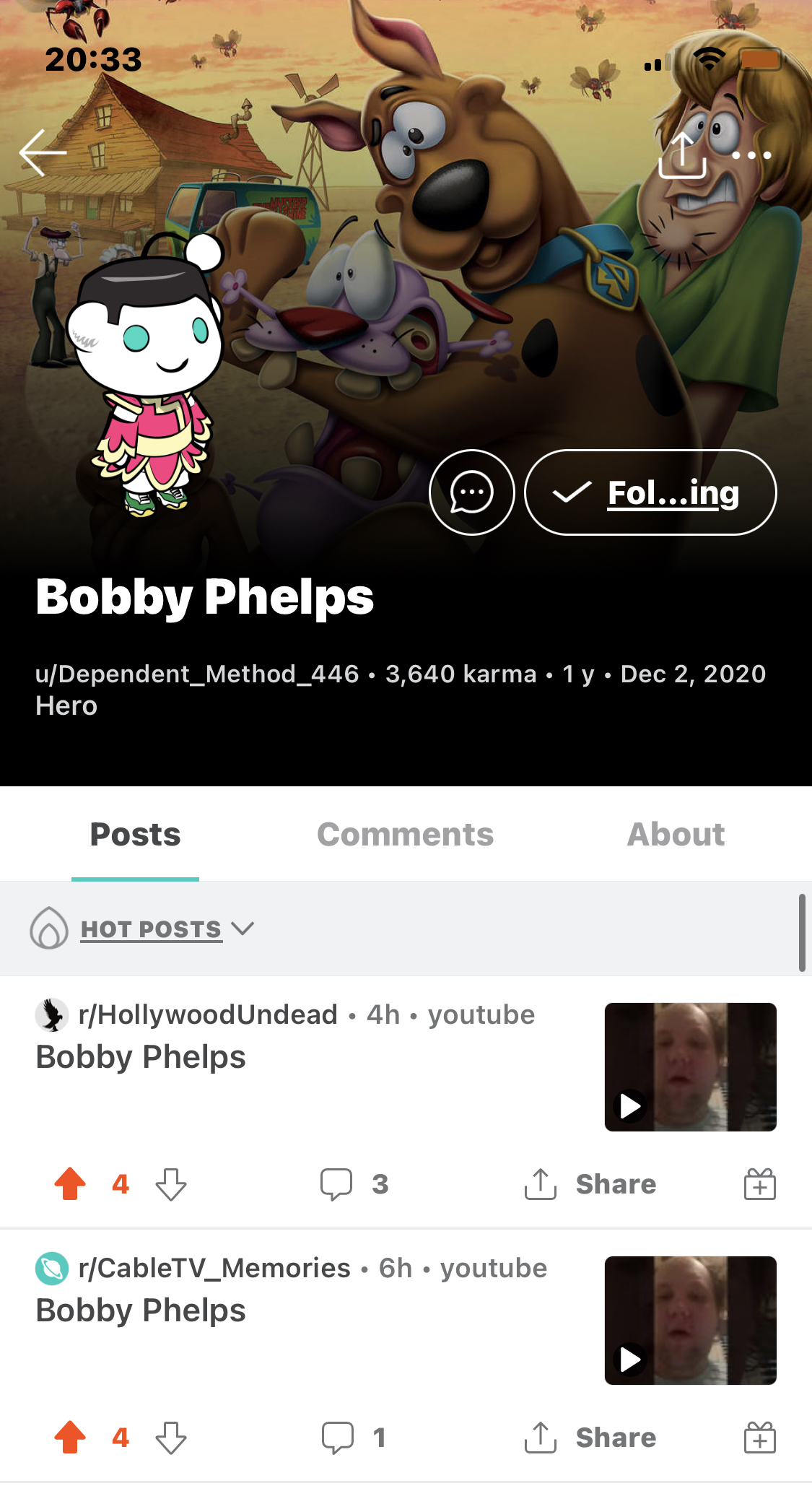The image size is (812, 1491).
Task: Play the r/CableTV_Memories video thumbnail
Action: (691, 1321)
